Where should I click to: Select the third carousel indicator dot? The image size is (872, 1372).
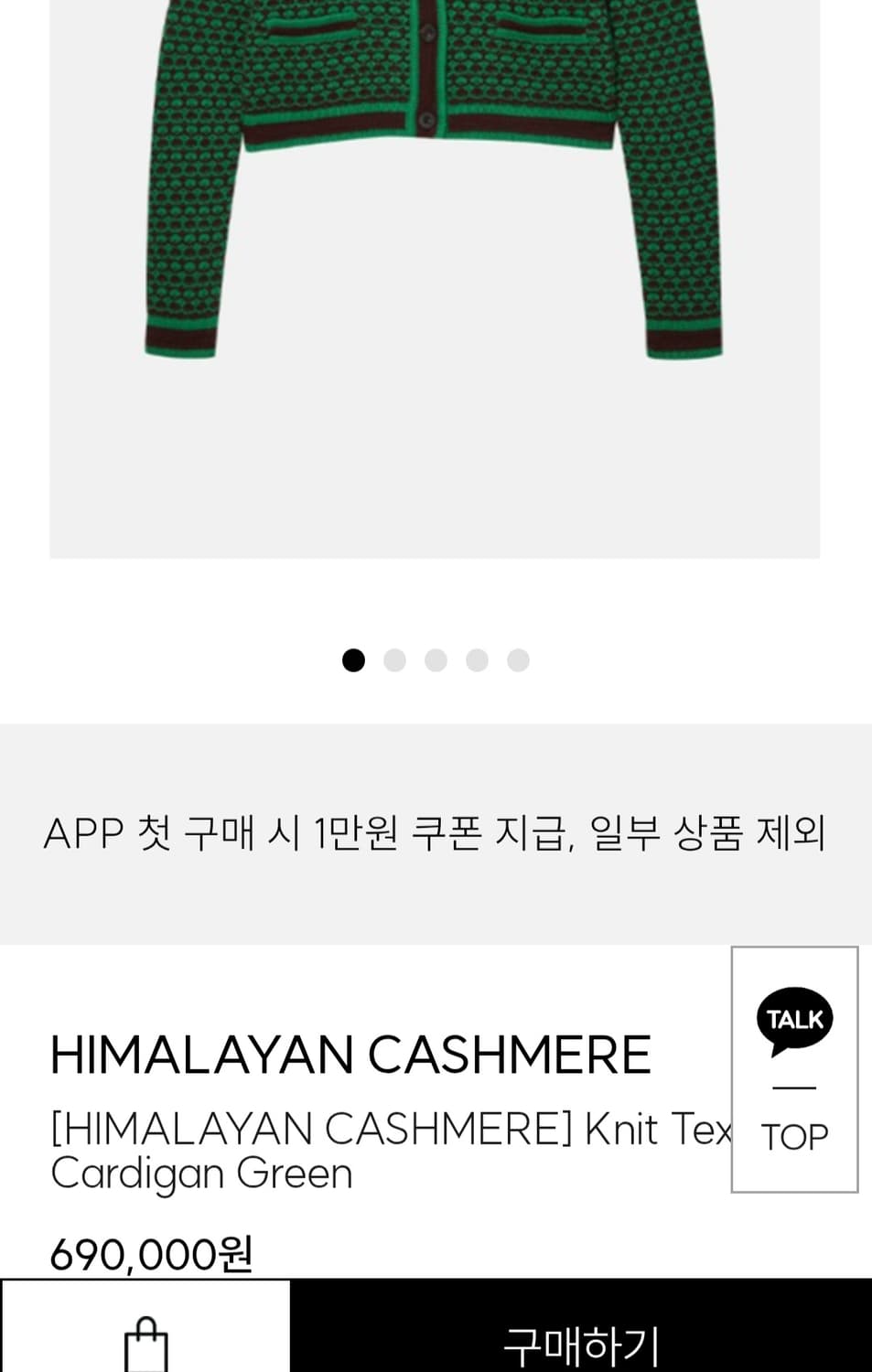click(x=436, y=659)
